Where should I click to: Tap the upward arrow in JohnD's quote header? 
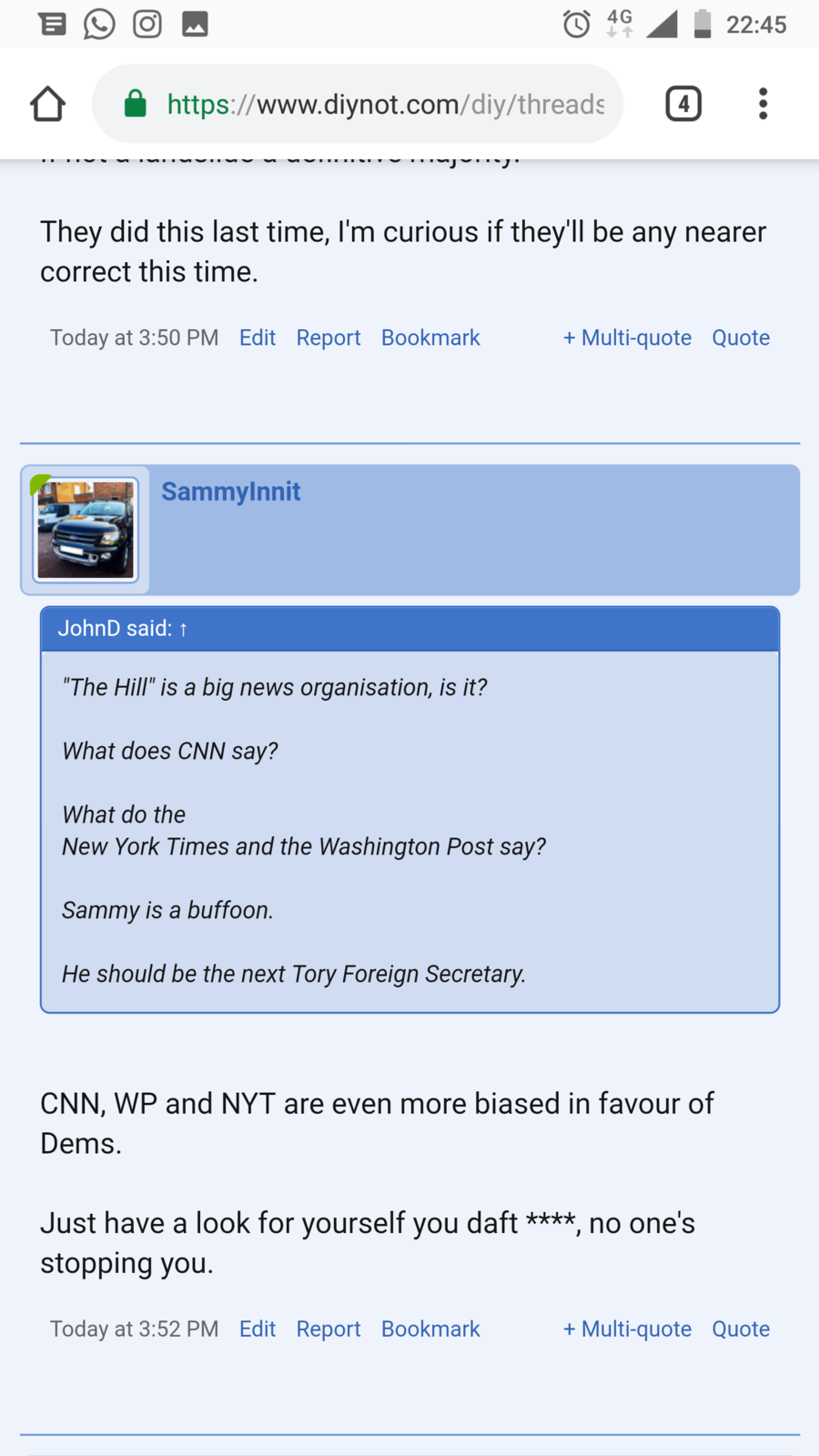click(x=183, y=629)
